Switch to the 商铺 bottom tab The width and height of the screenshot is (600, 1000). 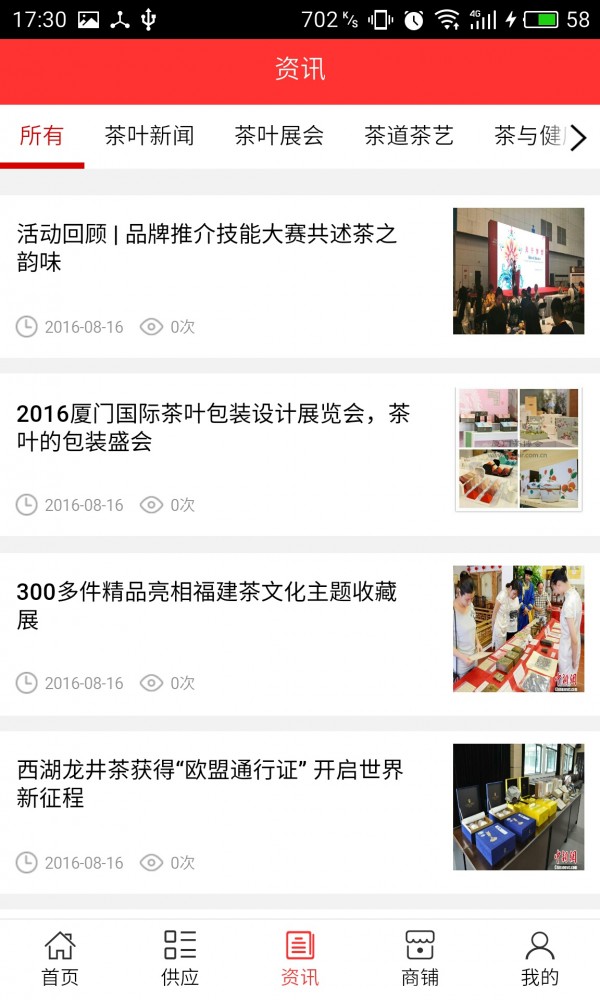pyautogui.click(x=420, y=959)
